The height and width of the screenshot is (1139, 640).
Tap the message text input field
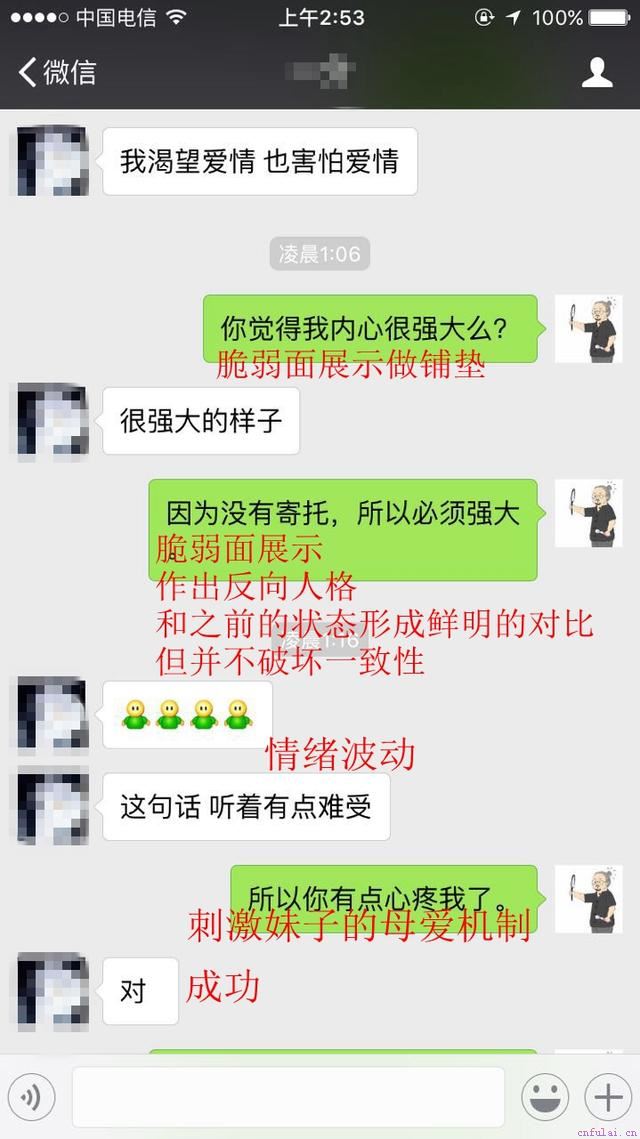point(288,1098)
